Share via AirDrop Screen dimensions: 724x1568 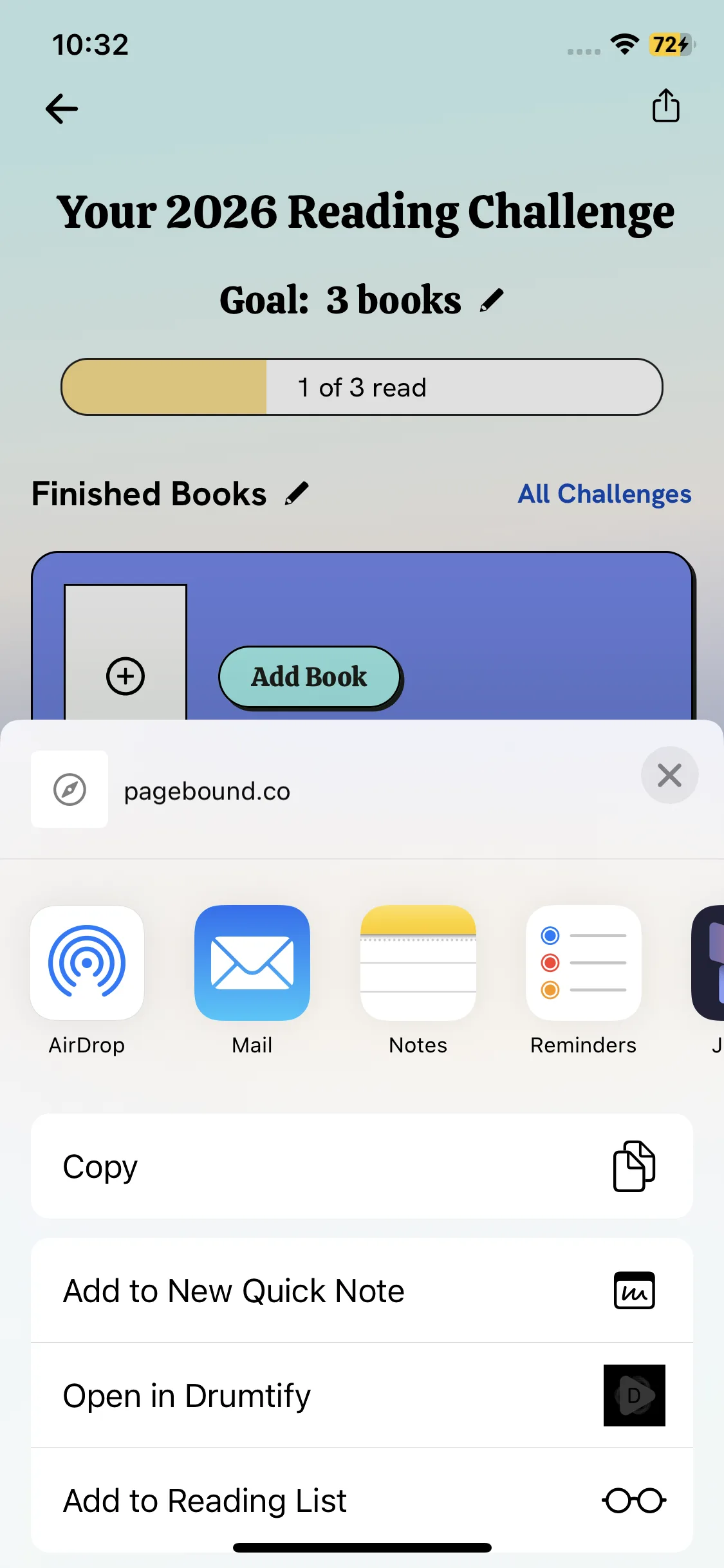click(x=87, y=980)
